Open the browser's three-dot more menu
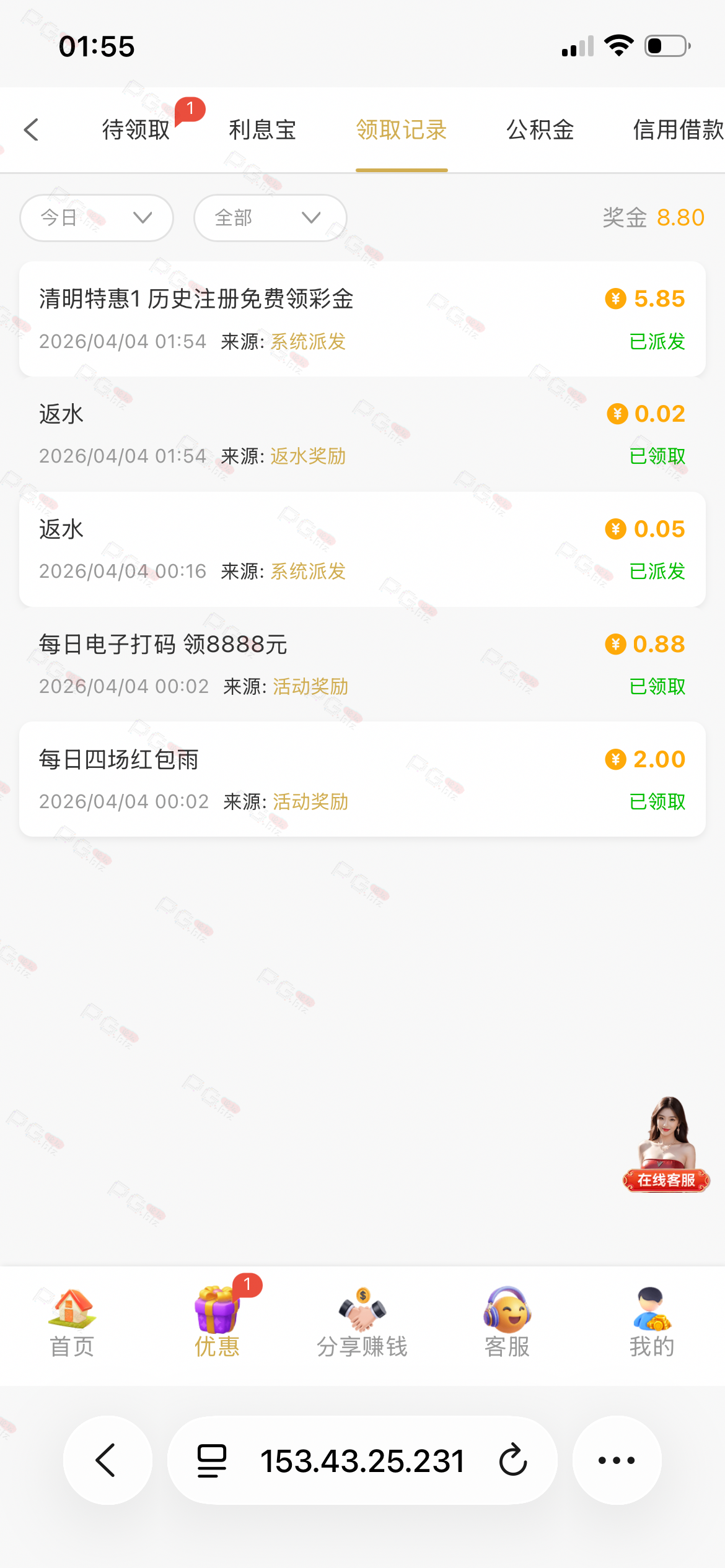 (x=617, y=1460)
